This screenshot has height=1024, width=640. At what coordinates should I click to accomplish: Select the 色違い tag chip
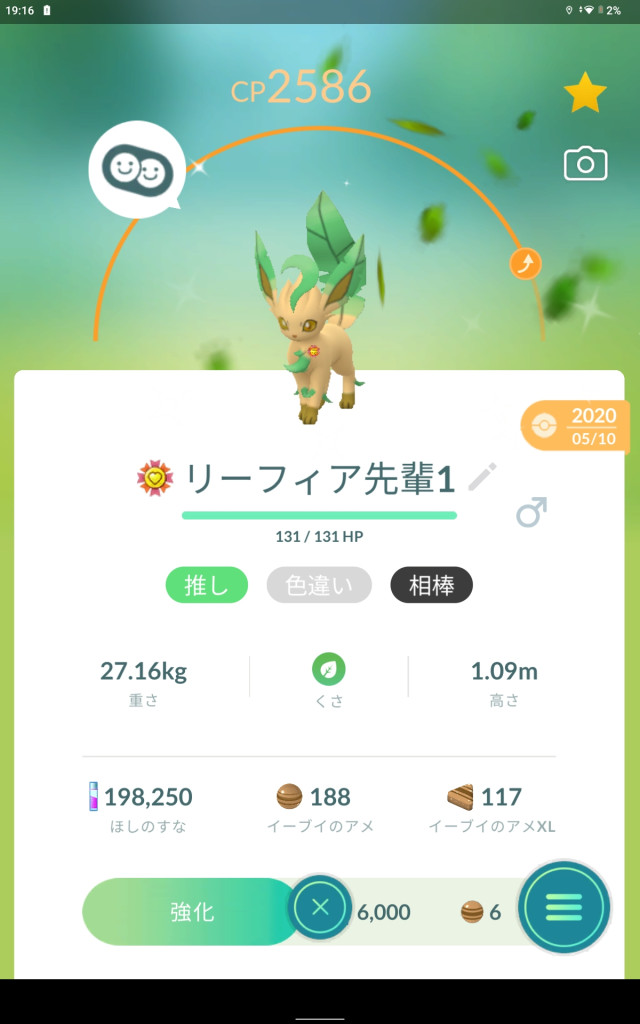click(x=319, y=586)
